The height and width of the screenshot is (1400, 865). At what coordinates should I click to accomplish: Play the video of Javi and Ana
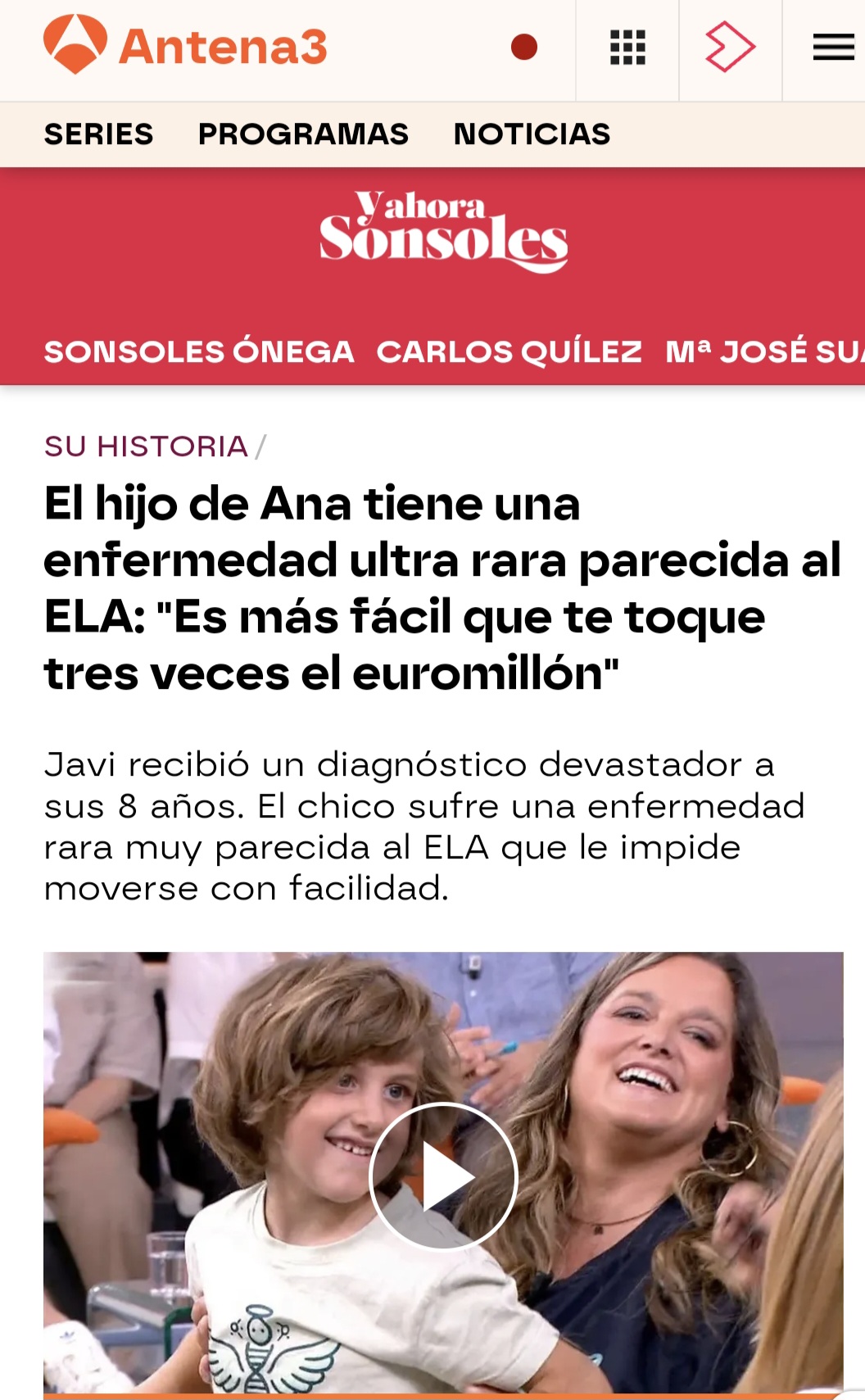(x=443, y=1176)
